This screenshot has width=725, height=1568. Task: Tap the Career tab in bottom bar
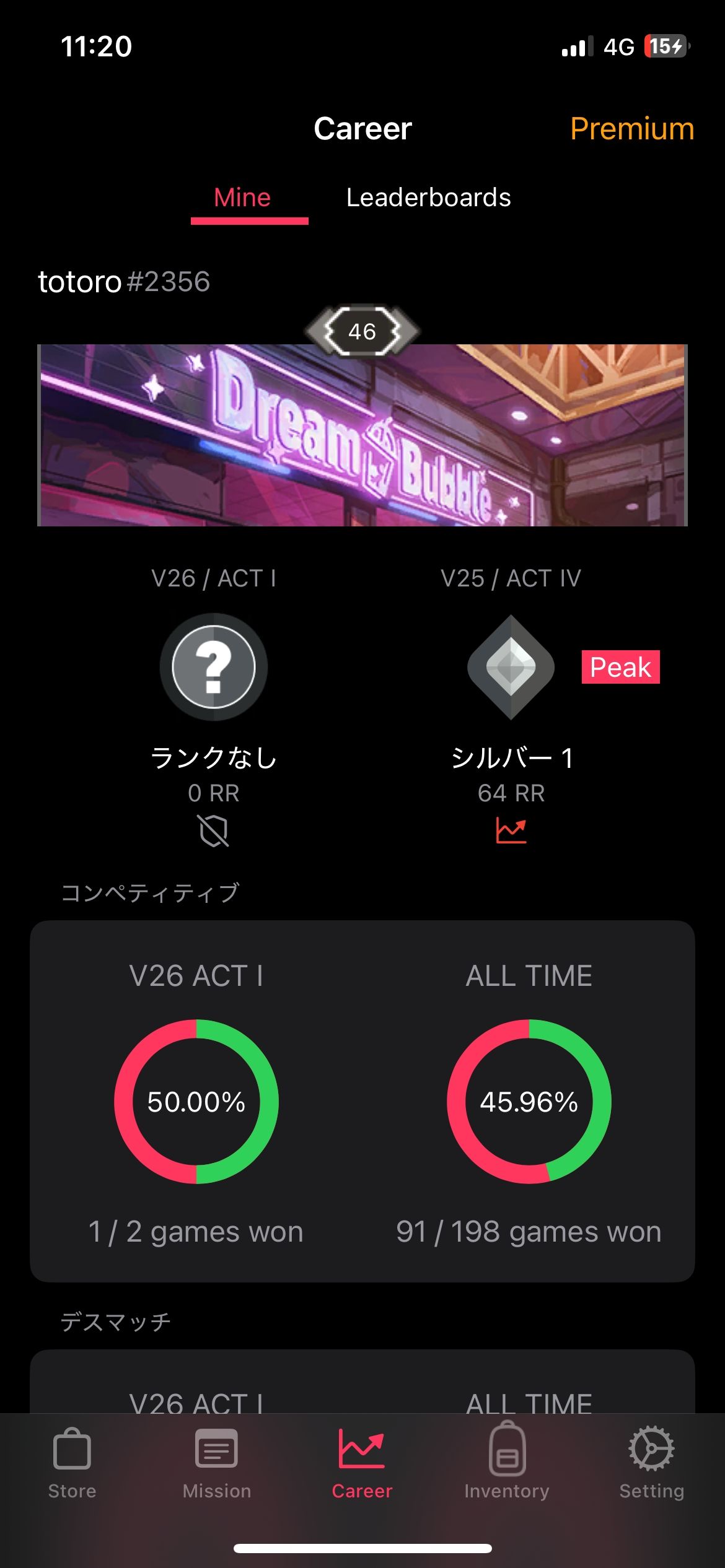coord(362,1463)
